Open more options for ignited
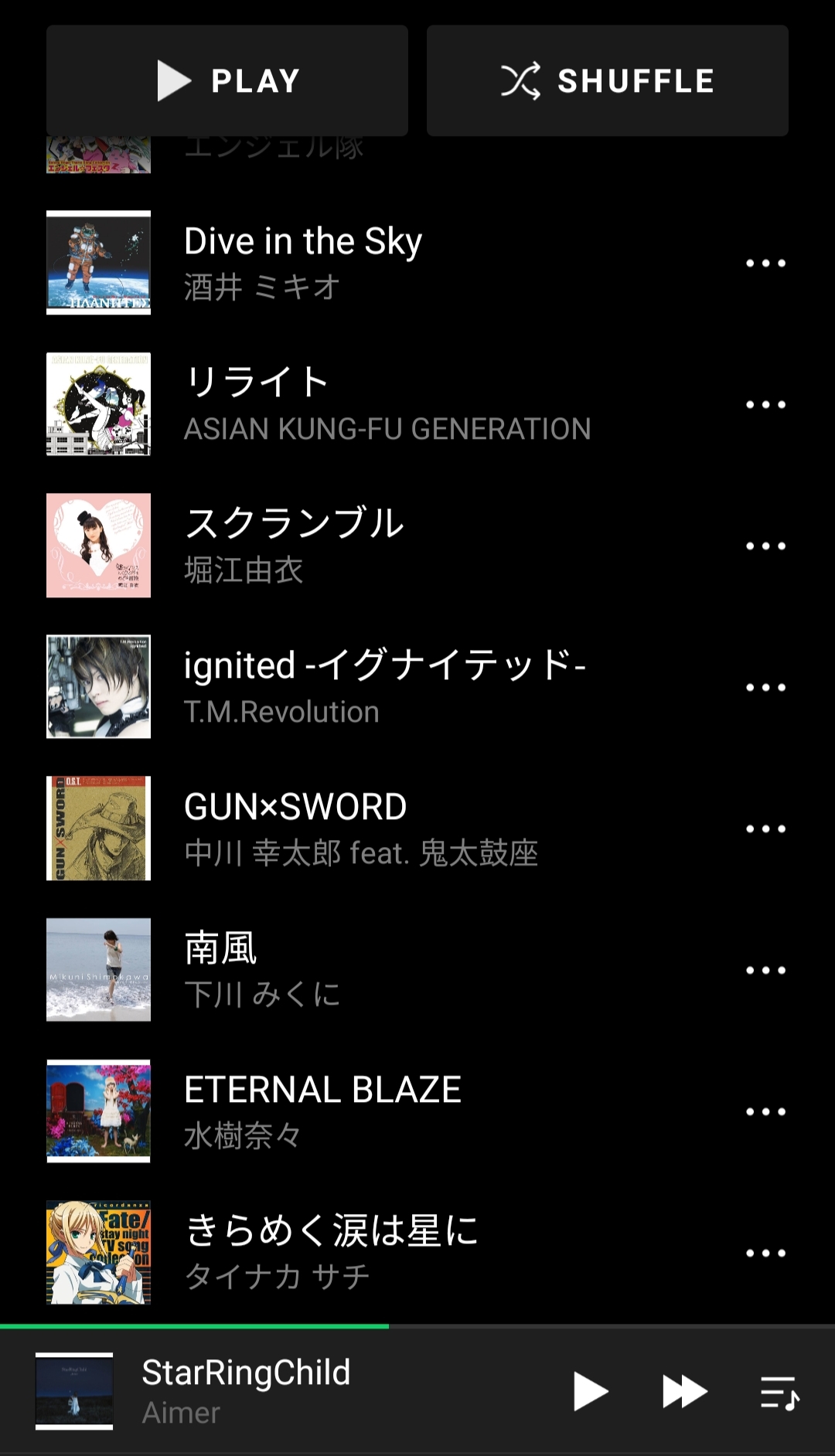 pos(765,687)
